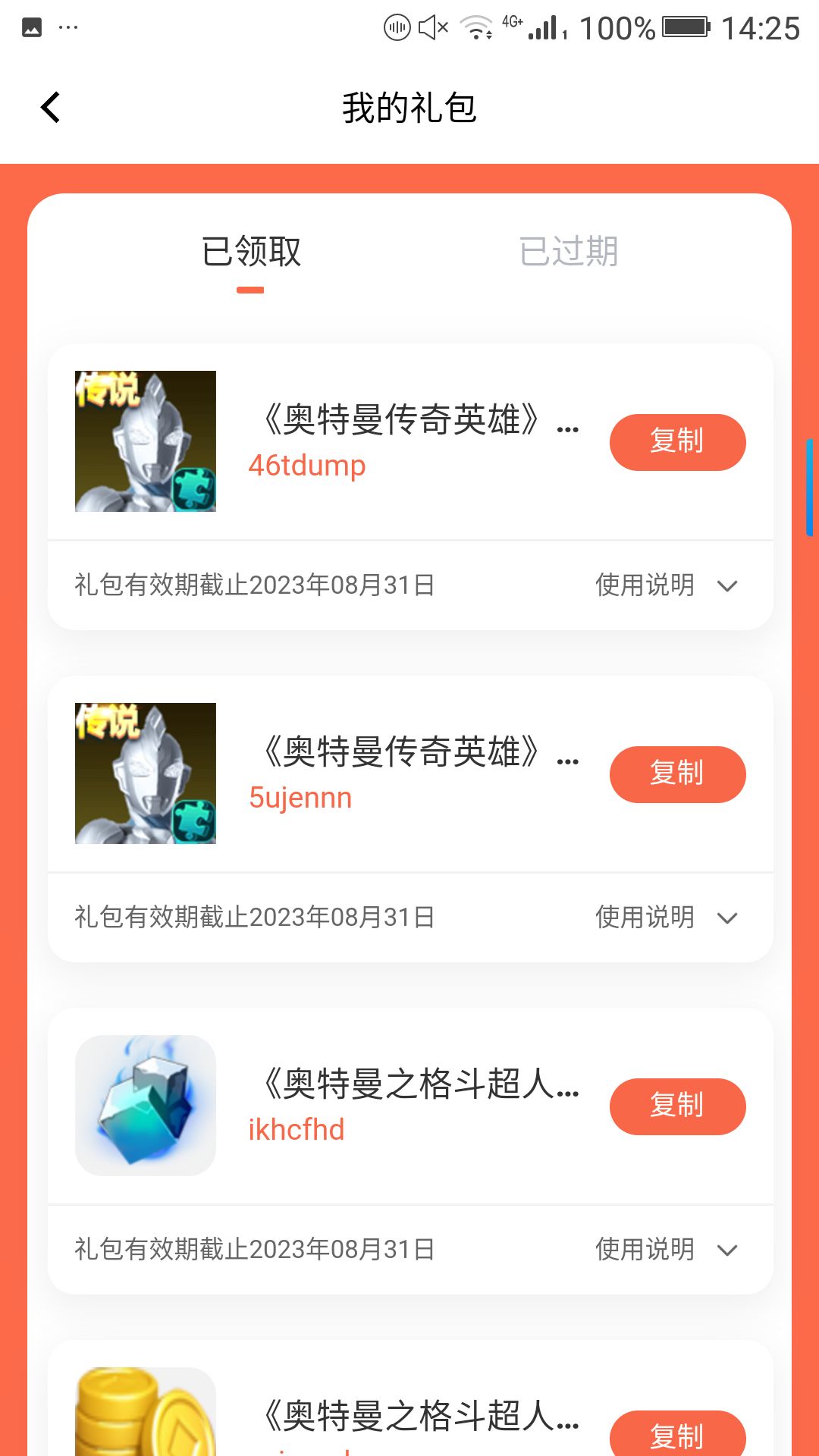Expand 使用说明 for the ikhcfhd gift
The image size is (819, 1456).
click(666, 1250)
